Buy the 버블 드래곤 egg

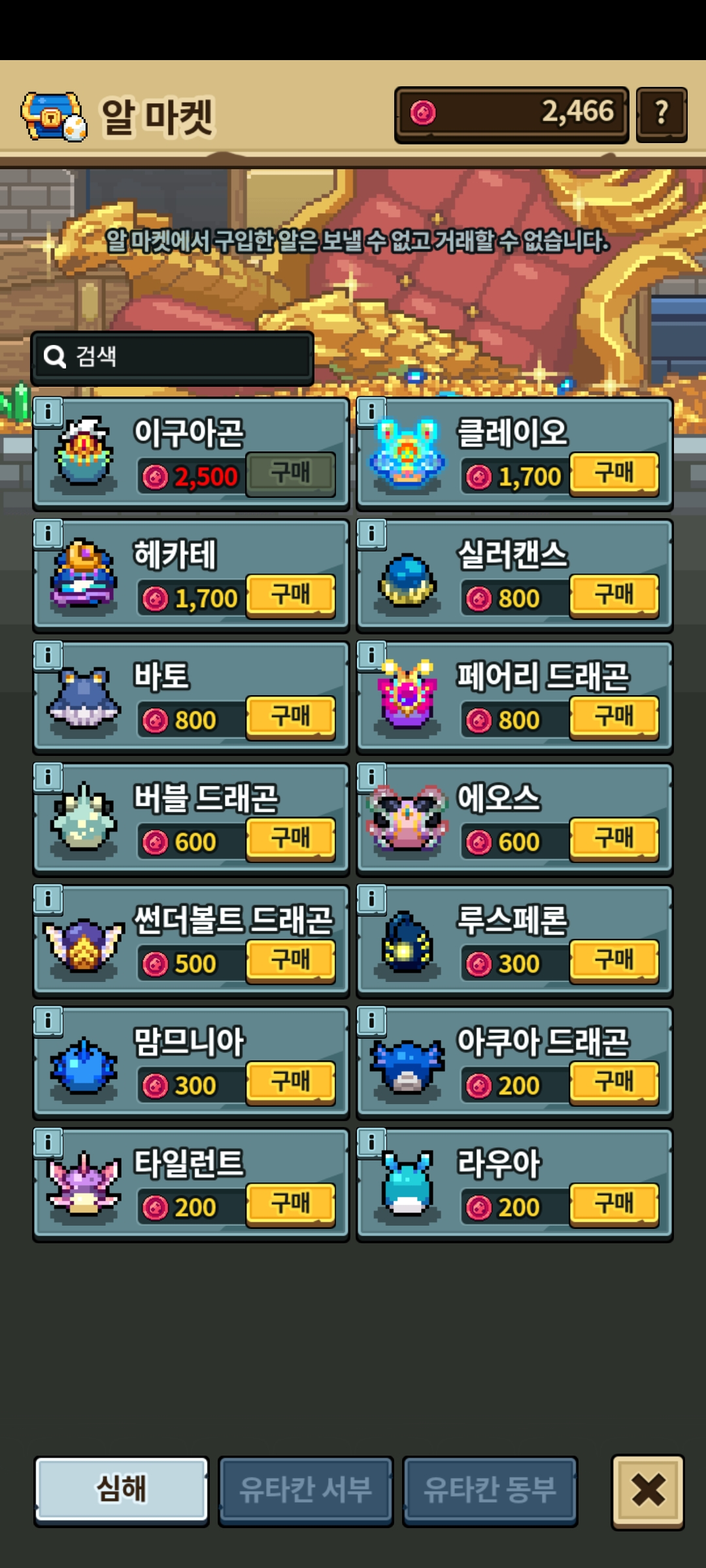coord(291,839)
